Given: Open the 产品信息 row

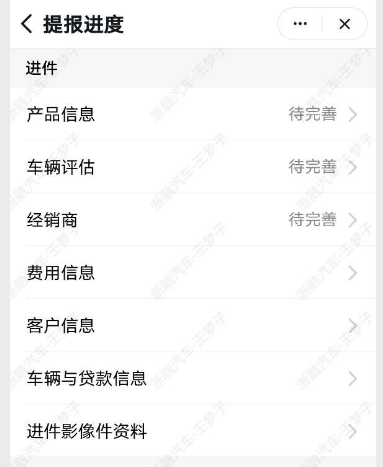Looking at the screenshot, I should (x=193, y=114).
